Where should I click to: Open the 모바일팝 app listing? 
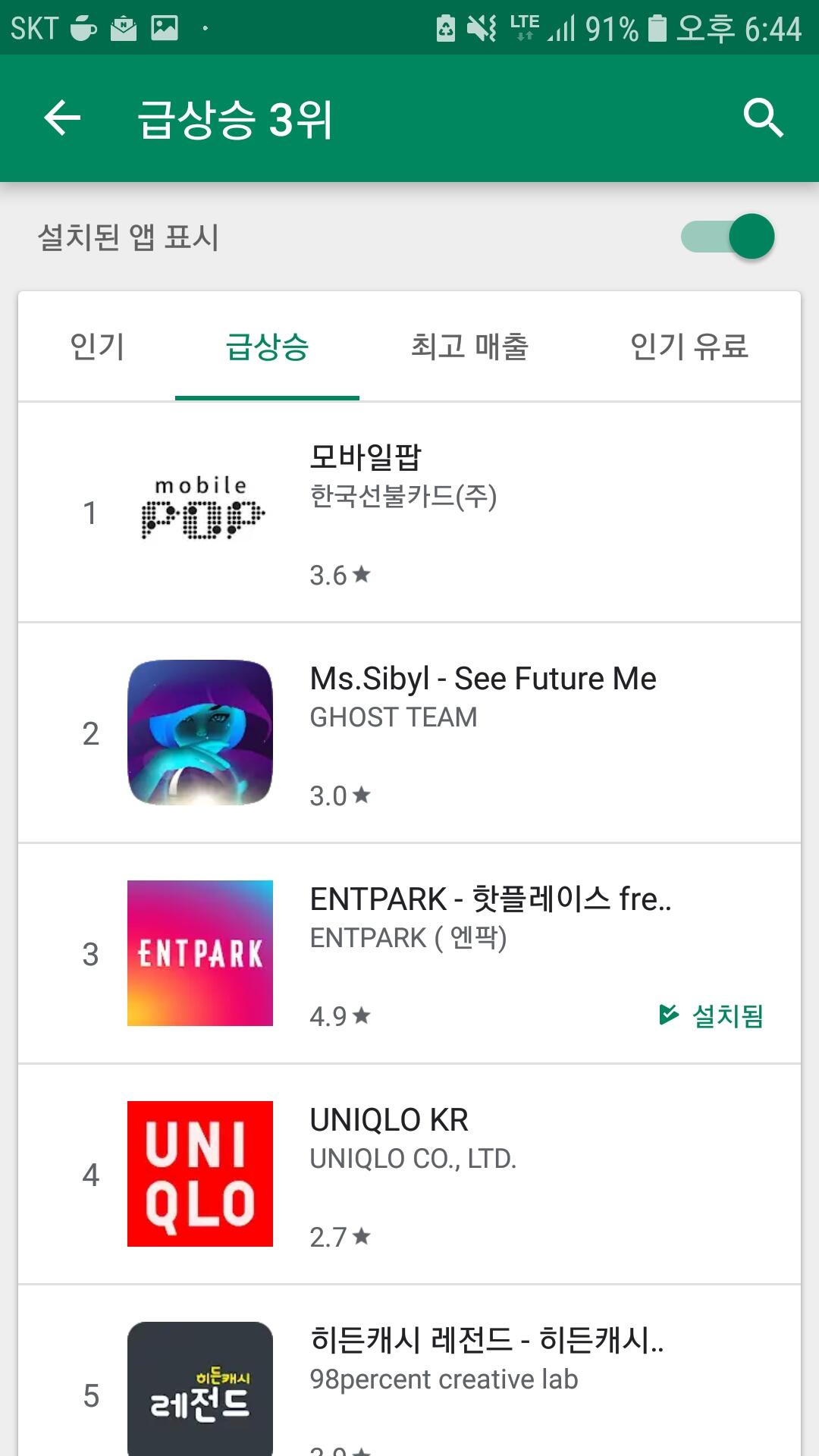pos(409,513)
